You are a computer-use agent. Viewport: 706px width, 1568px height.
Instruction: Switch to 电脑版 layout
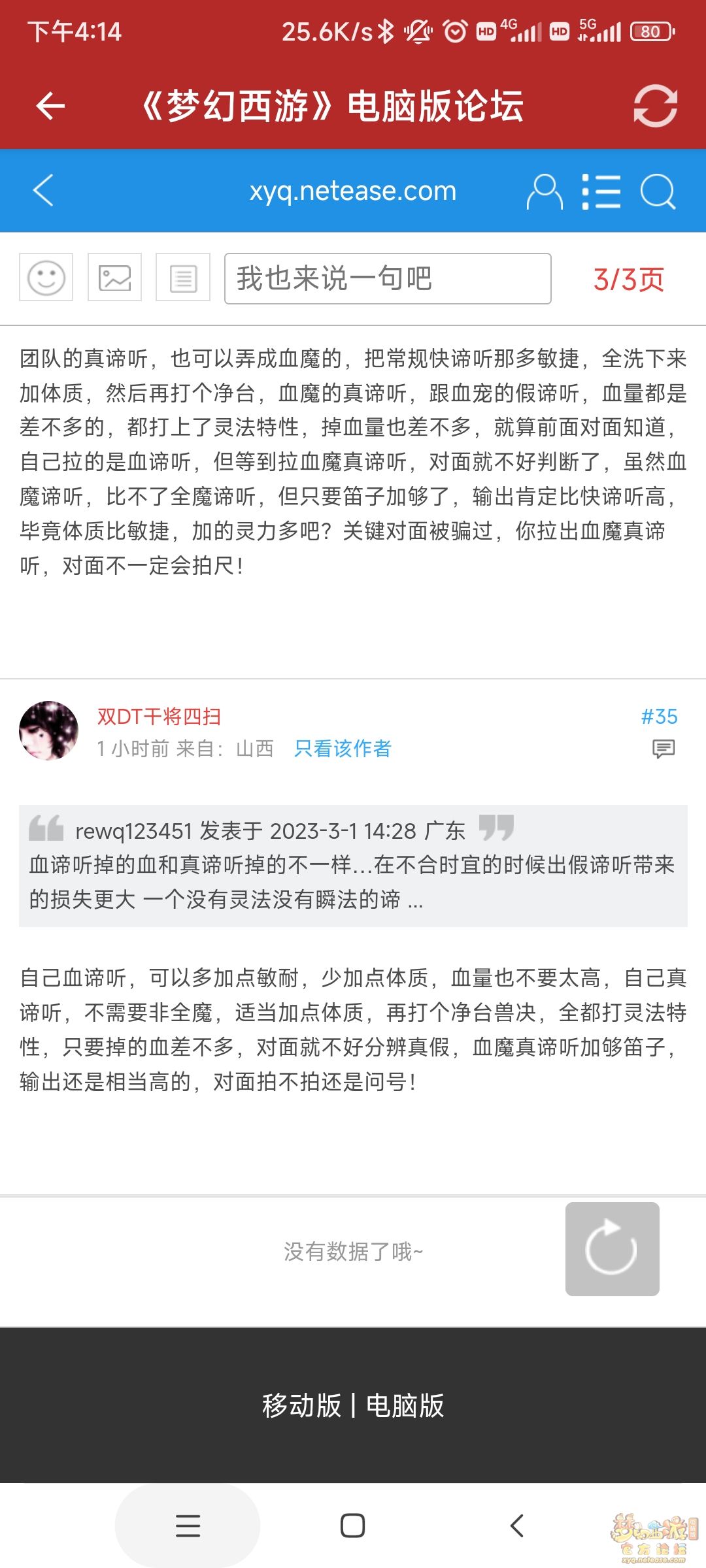click(x=405, y=1405)
